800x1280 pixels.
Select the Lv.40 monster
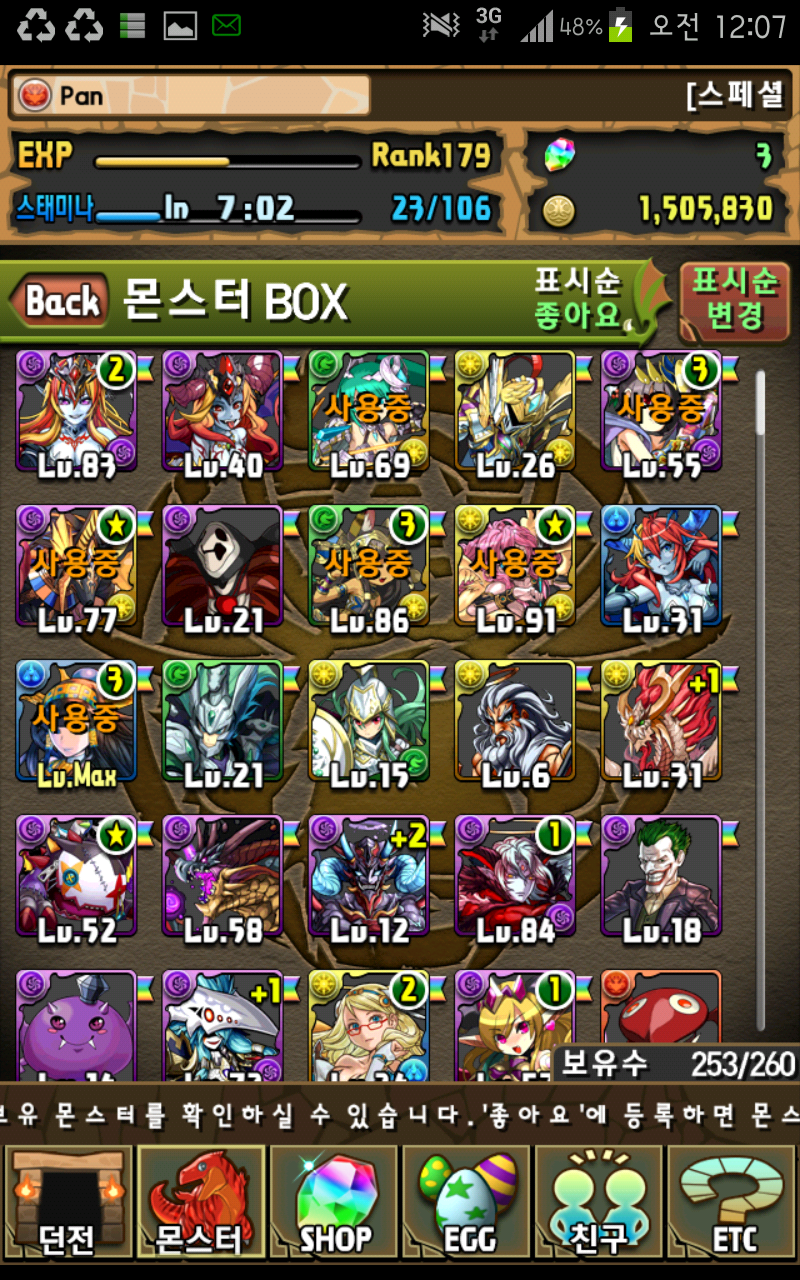pos(223,412)
